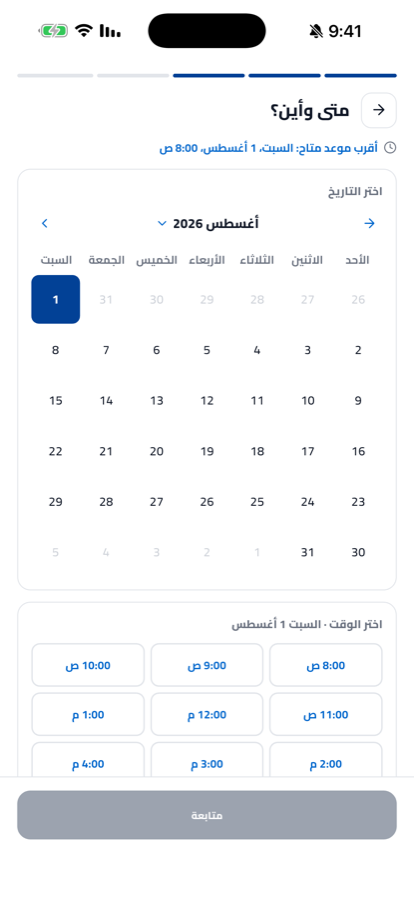Choose the 9:00 ص time slot
Image resolution: width=414 pixels, height=900 pixels.
pos(207,665)
